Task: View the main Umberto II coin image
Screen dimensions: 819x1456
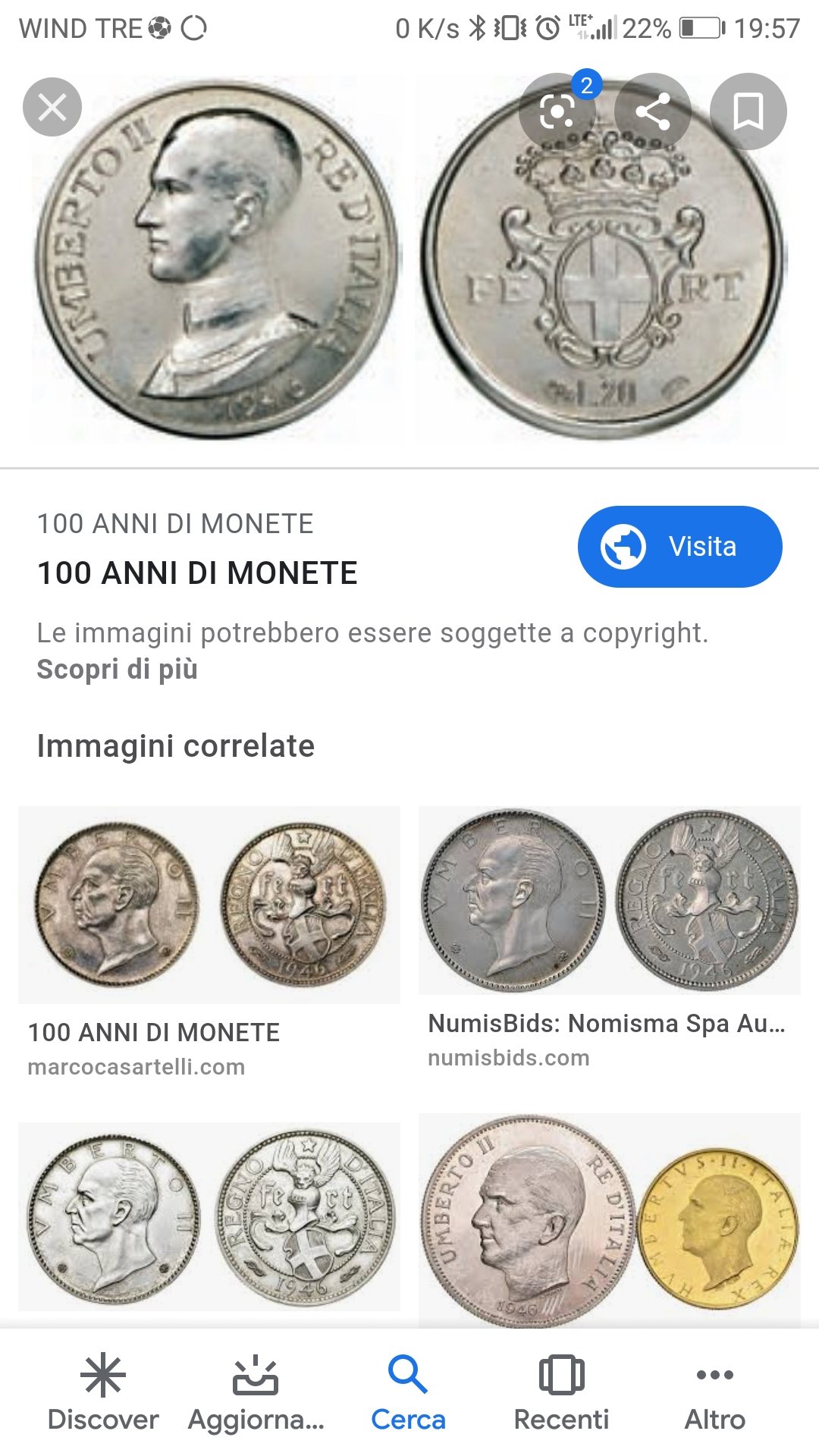Action: [x=409, y=262]
